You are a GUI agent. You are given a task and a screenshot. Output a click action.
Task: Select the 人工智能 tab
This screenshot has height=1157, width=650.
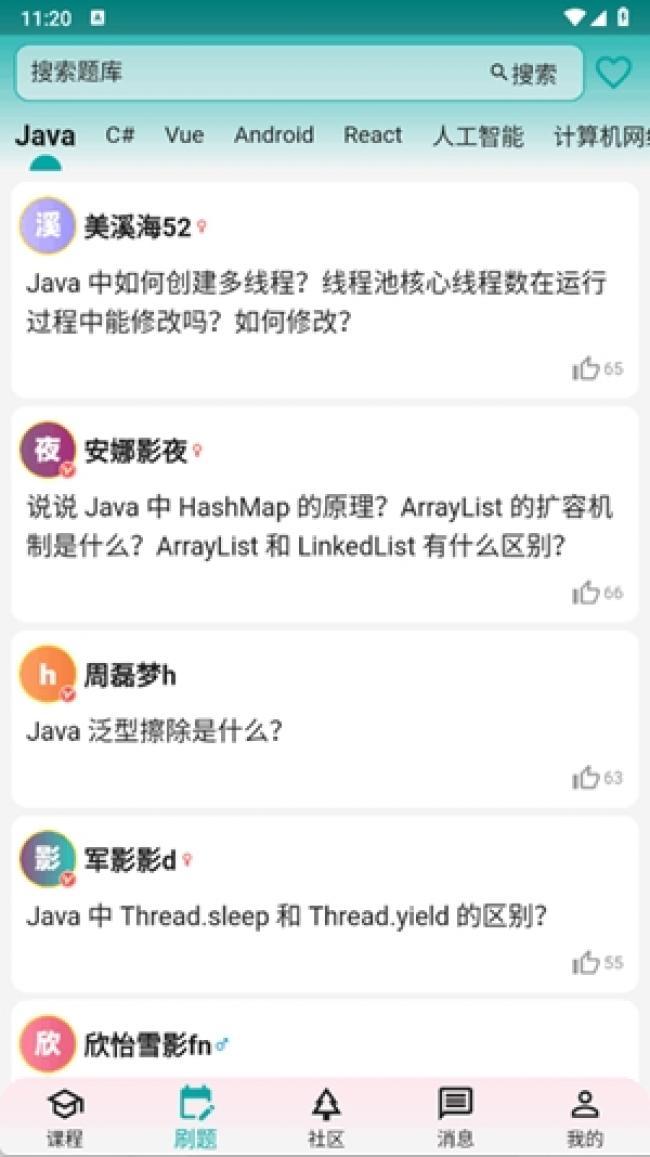(477, 136)
